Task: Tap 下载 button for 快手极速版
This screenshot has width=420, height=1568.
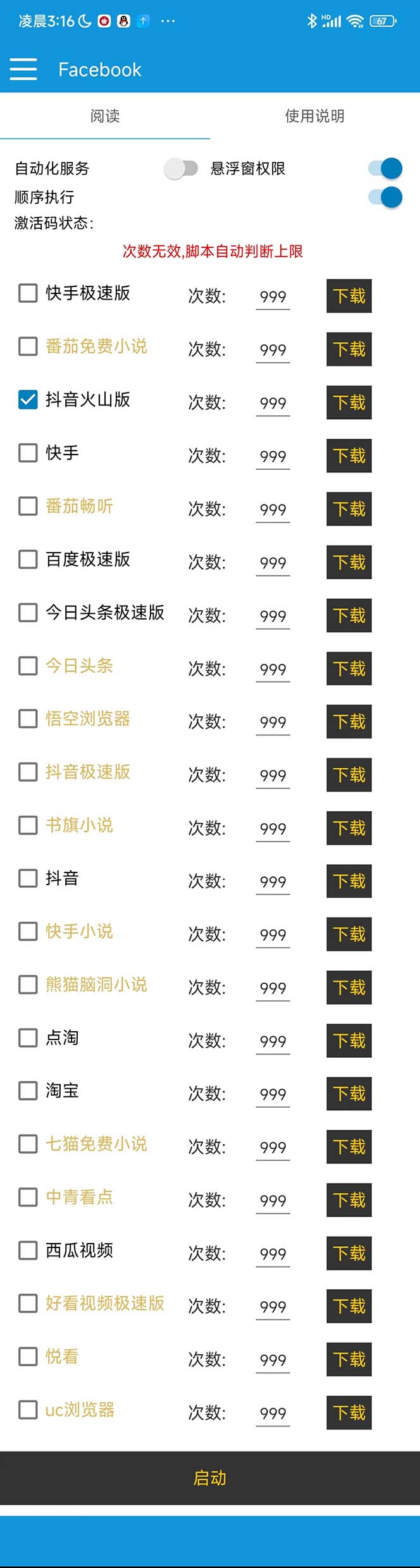Action: tap(349, 296)
